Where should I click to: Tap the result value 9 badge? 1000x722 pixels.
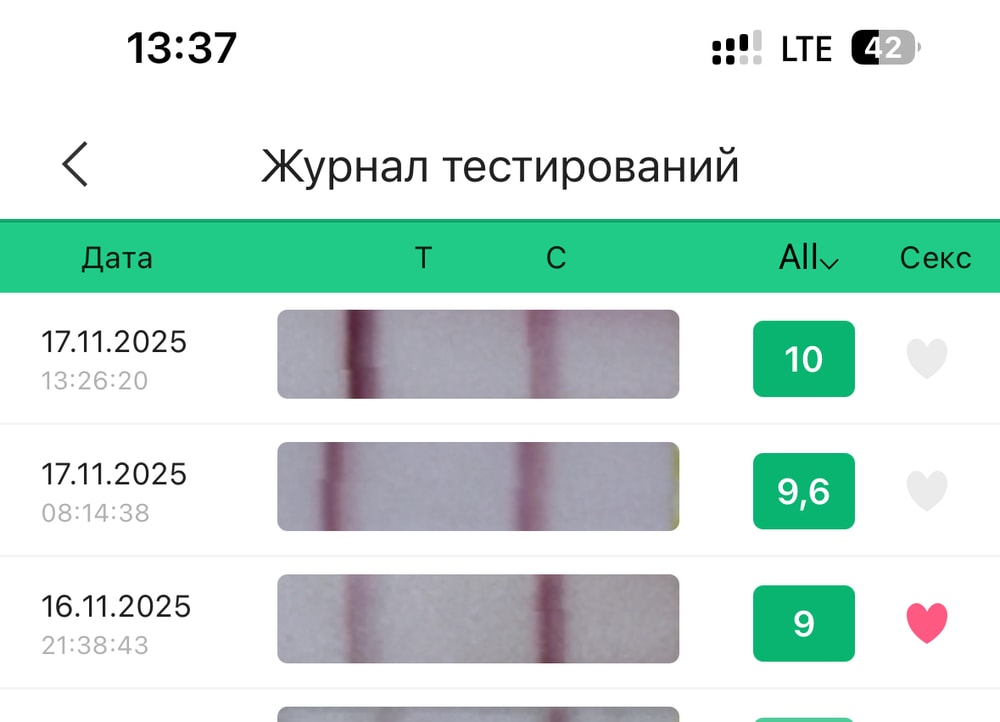click(x=803, y=623)
